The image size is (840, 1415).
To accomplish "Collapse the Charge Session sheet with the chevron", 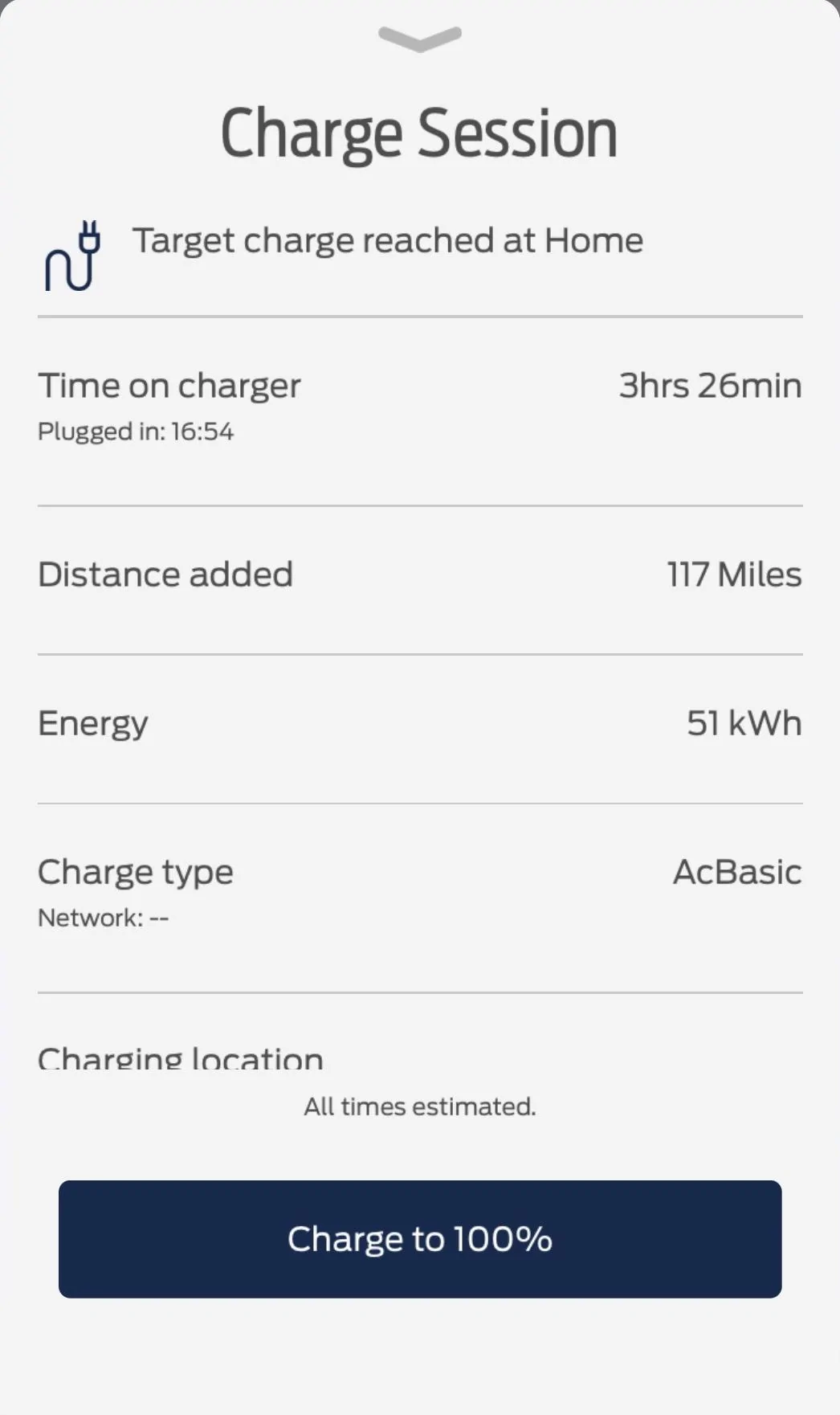I will click(419, 38).
